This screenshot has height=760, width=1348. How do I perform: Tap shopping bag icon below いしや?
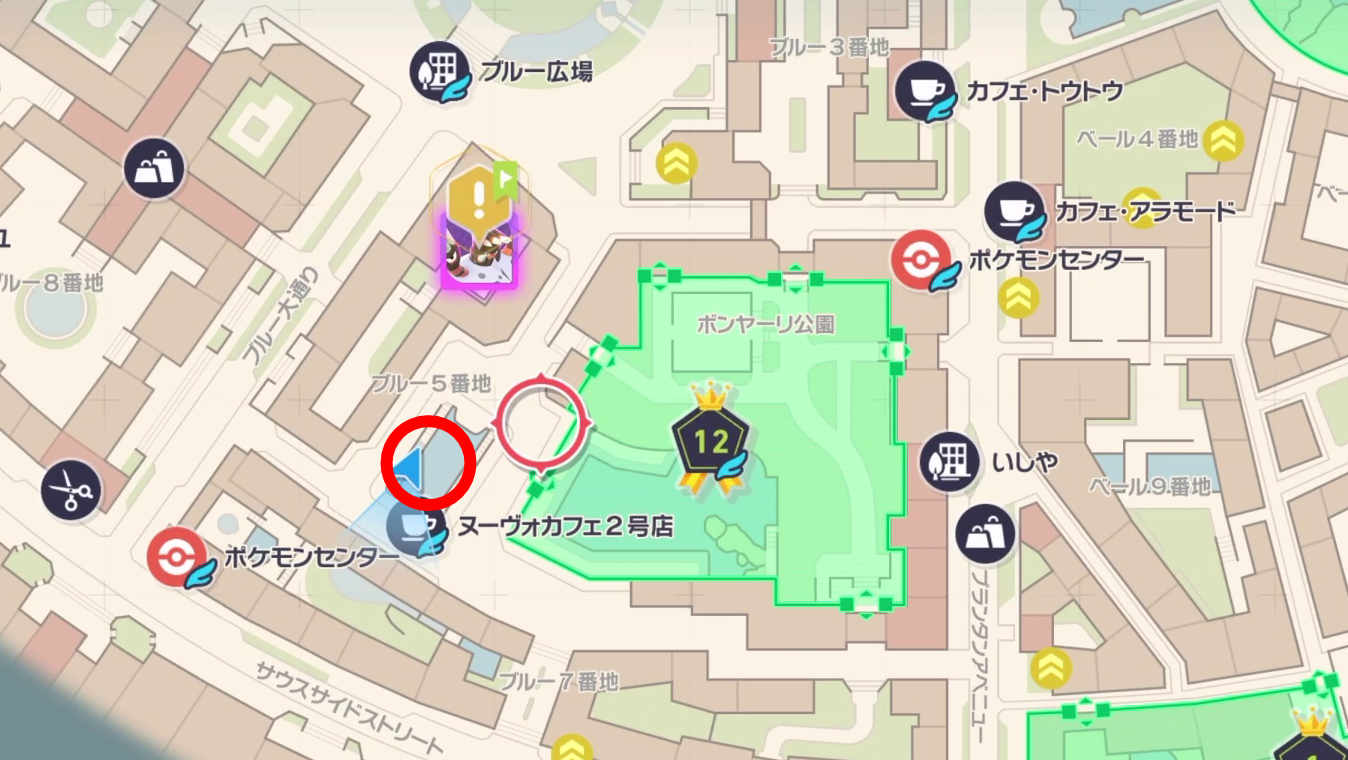click(985, 534)
